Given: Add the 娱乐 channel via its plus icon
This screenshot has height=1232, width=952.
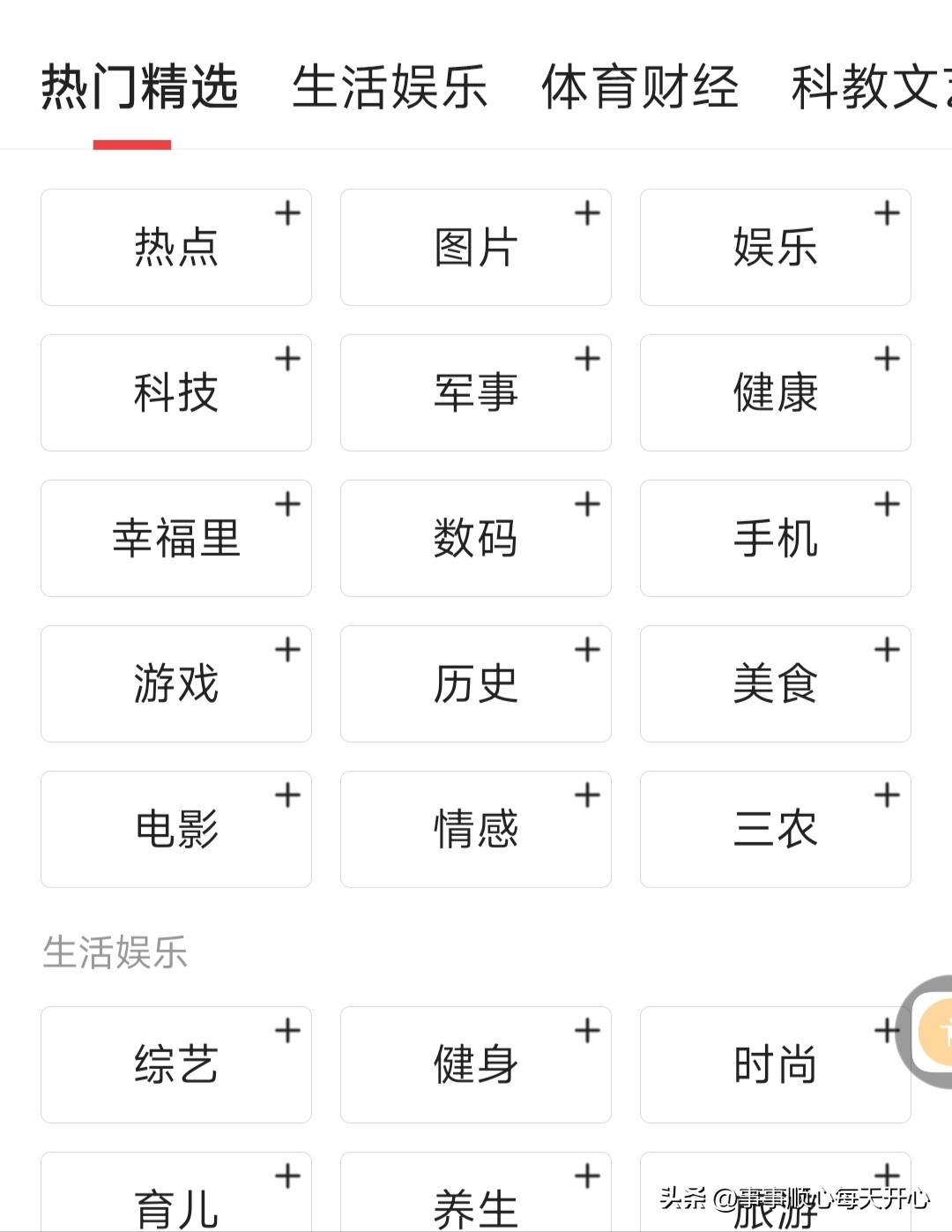Looking at the screenshot, I should pos(888,213).
